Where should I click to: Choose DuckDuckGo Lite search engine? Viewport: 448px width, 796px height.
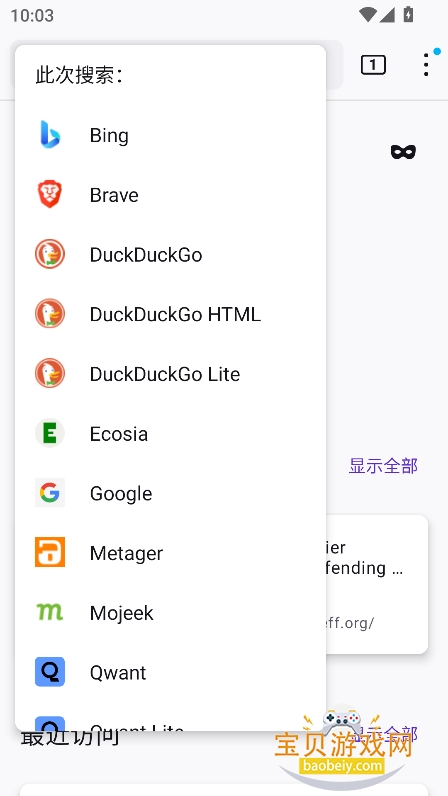click(170, 374)
